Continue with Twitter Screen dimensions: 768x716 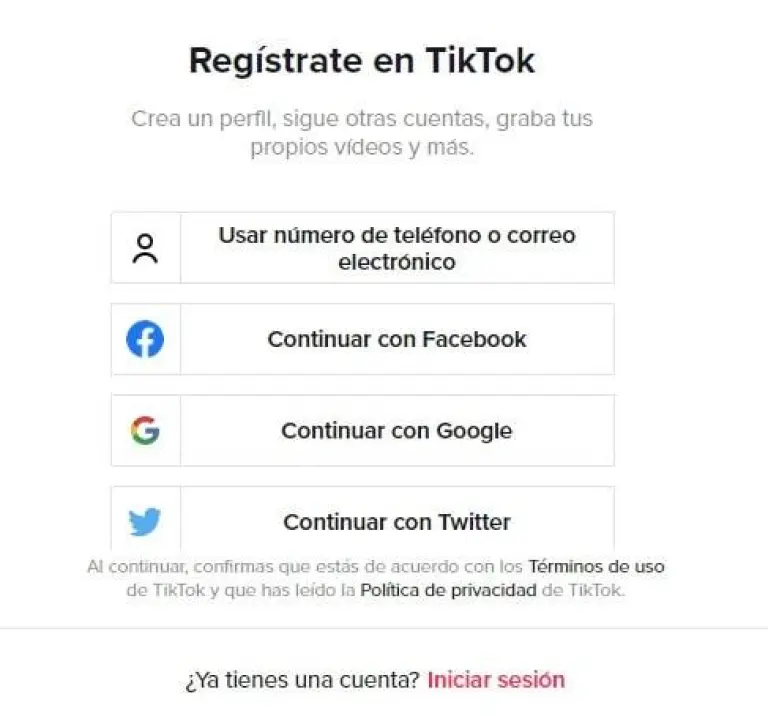[x=362, y=520]
